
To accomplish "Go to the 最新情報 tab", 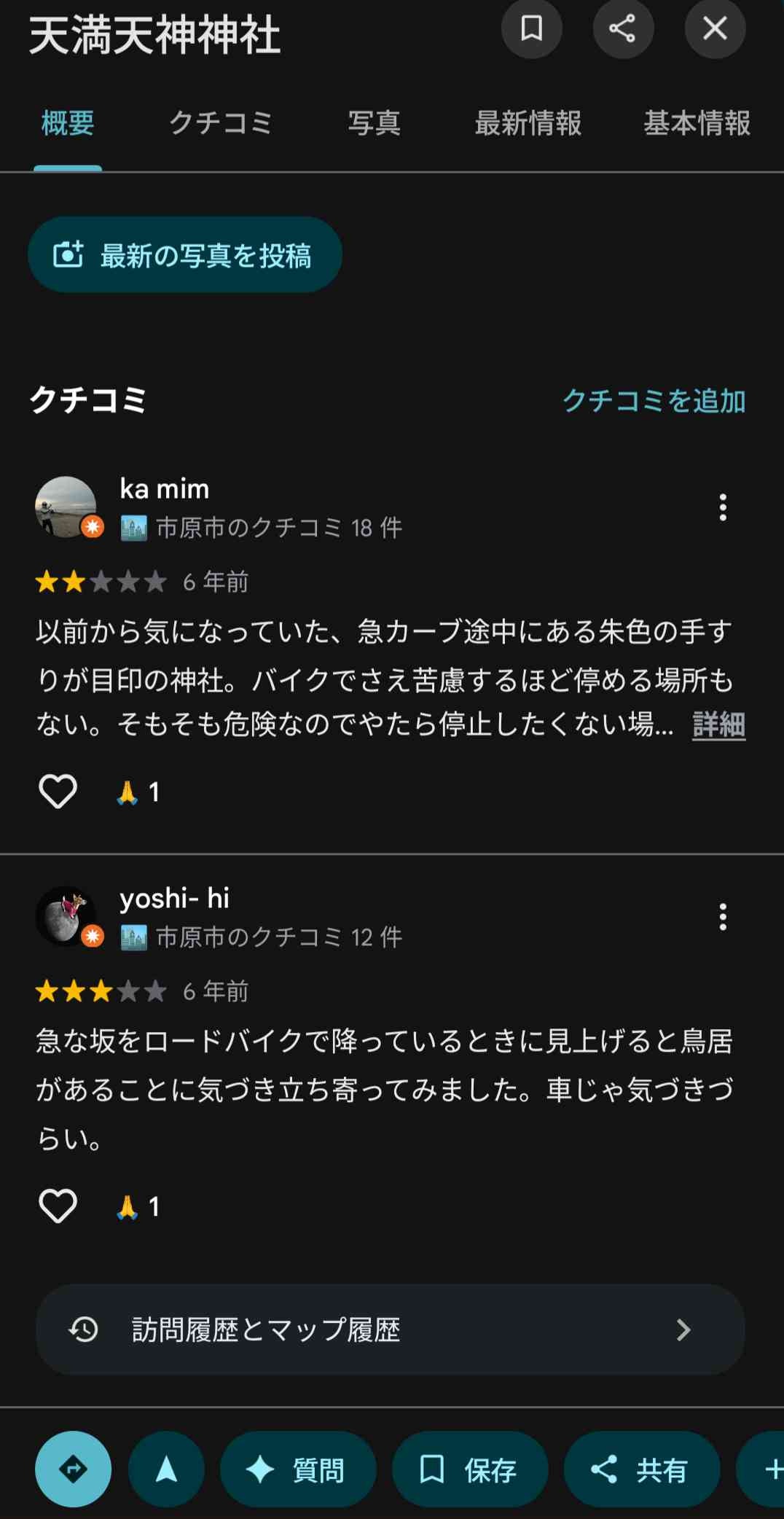I will pyautogui.click(x=528, y=123).
